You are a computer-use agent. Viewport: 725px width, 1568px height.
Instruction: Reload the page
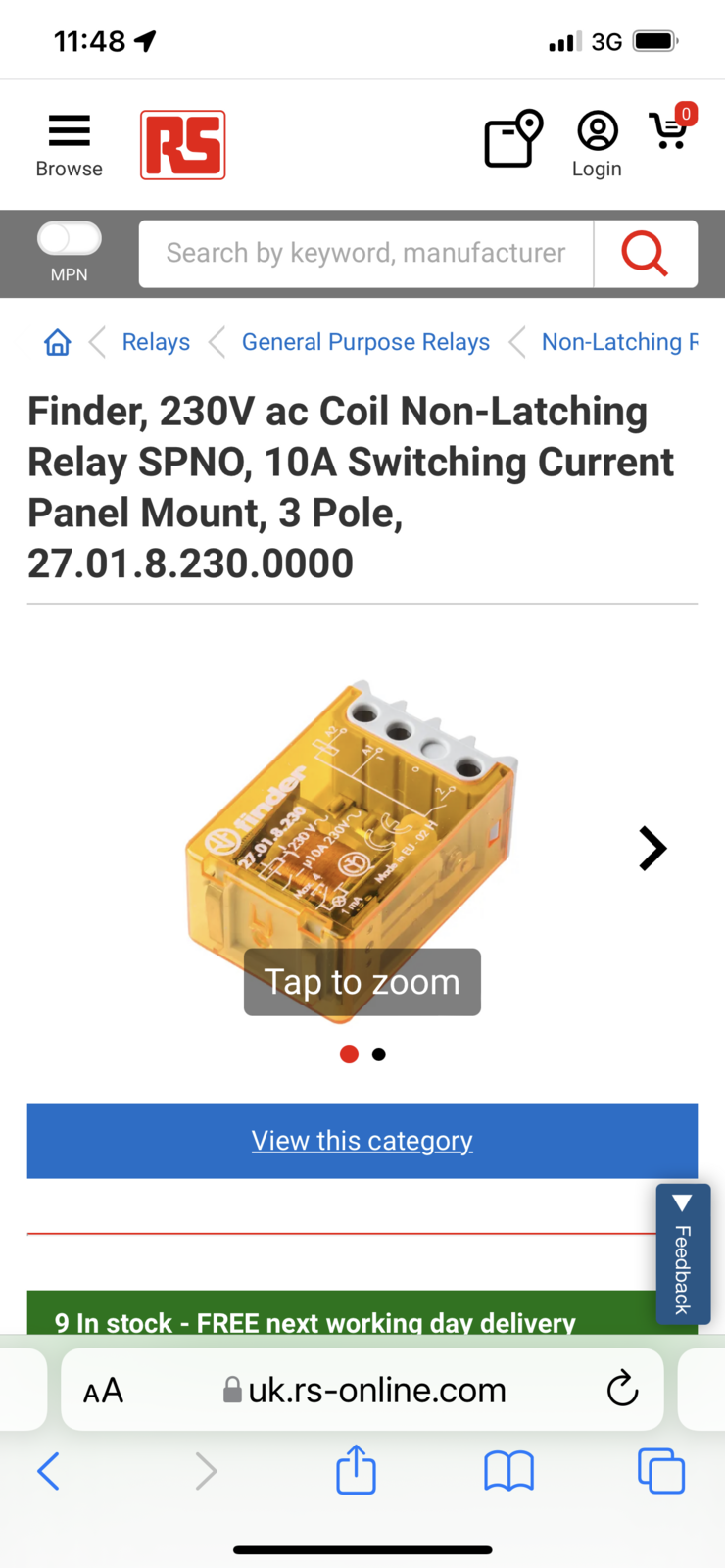[622, 1390]
